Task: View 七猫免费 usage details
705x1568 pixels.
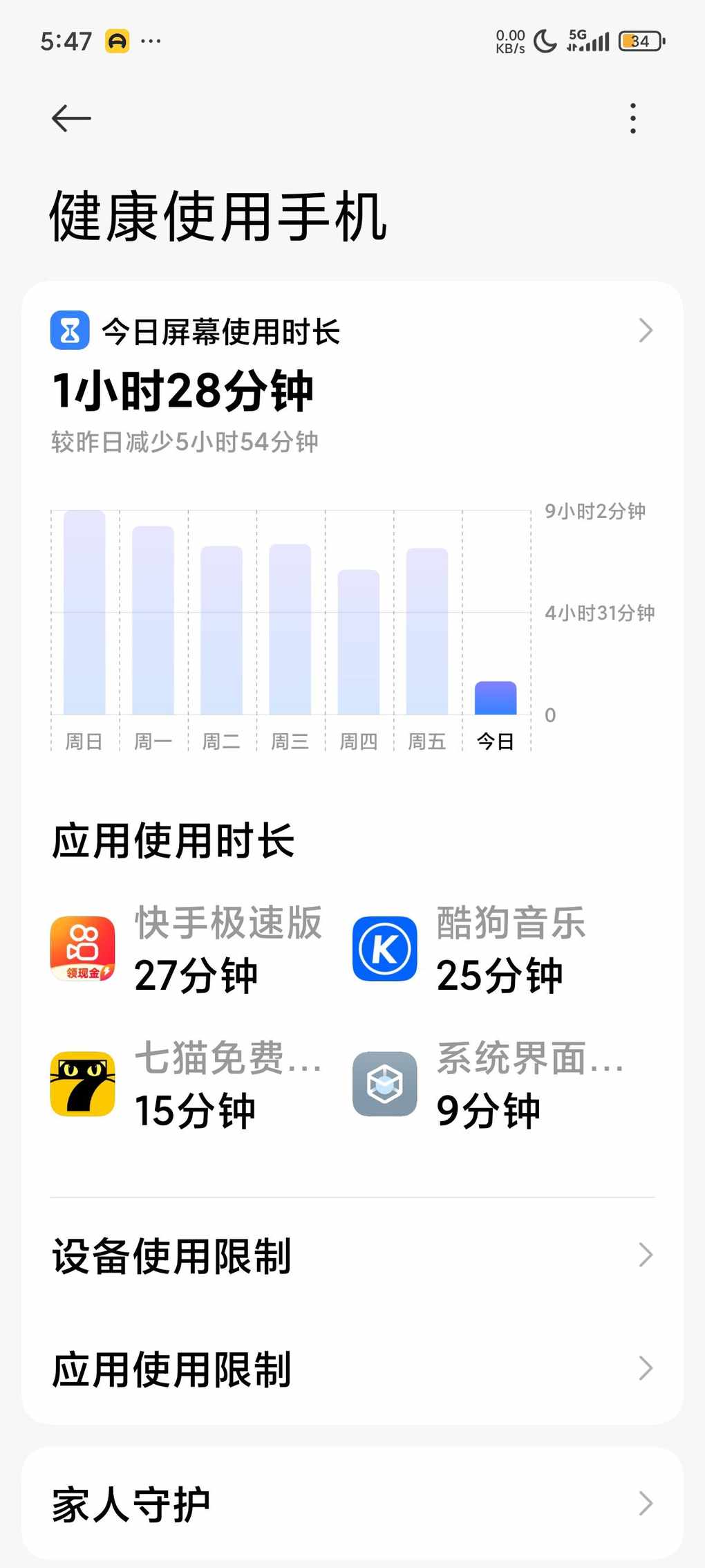Action: (187, 1084)
